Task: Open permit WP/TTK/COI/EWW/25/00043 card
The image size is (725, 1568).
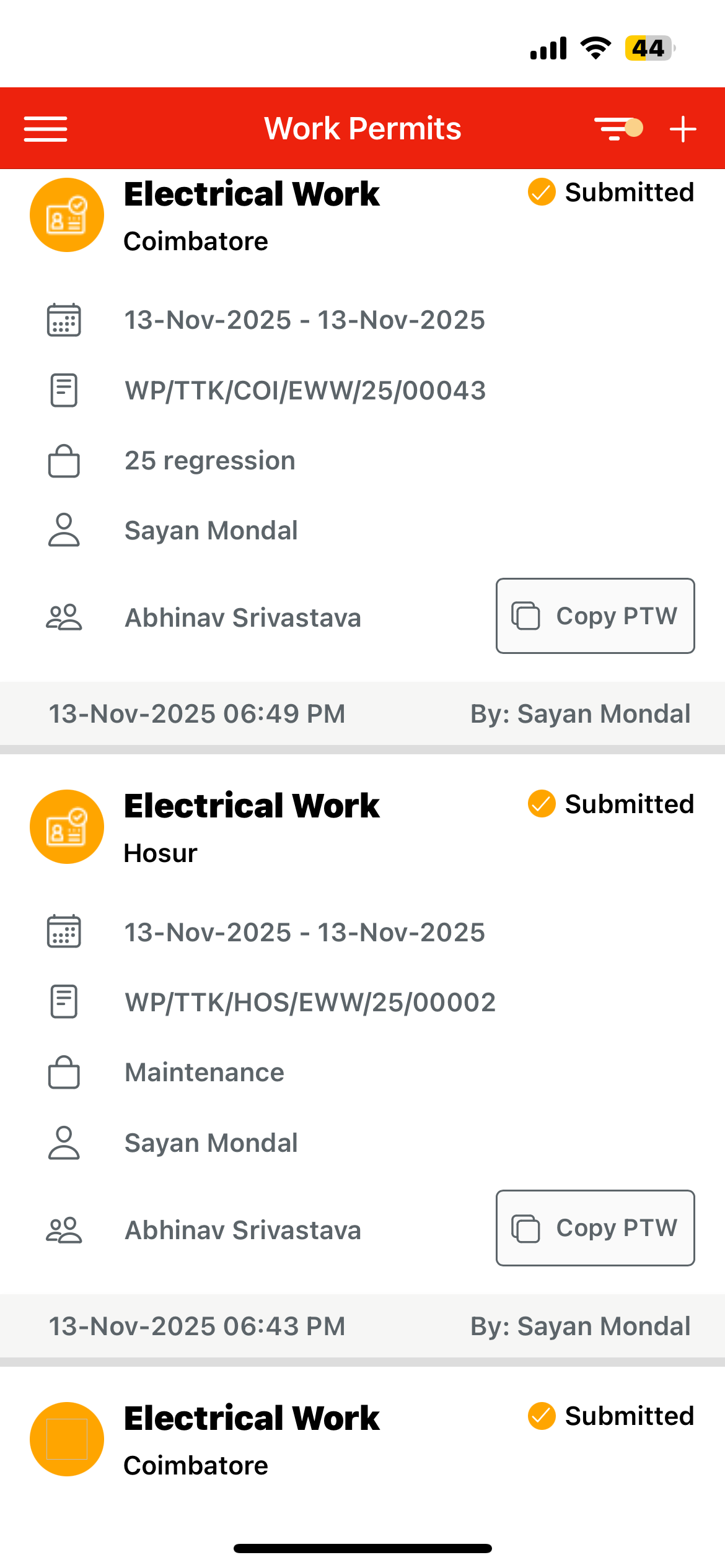Action: [x=305, y=391]
